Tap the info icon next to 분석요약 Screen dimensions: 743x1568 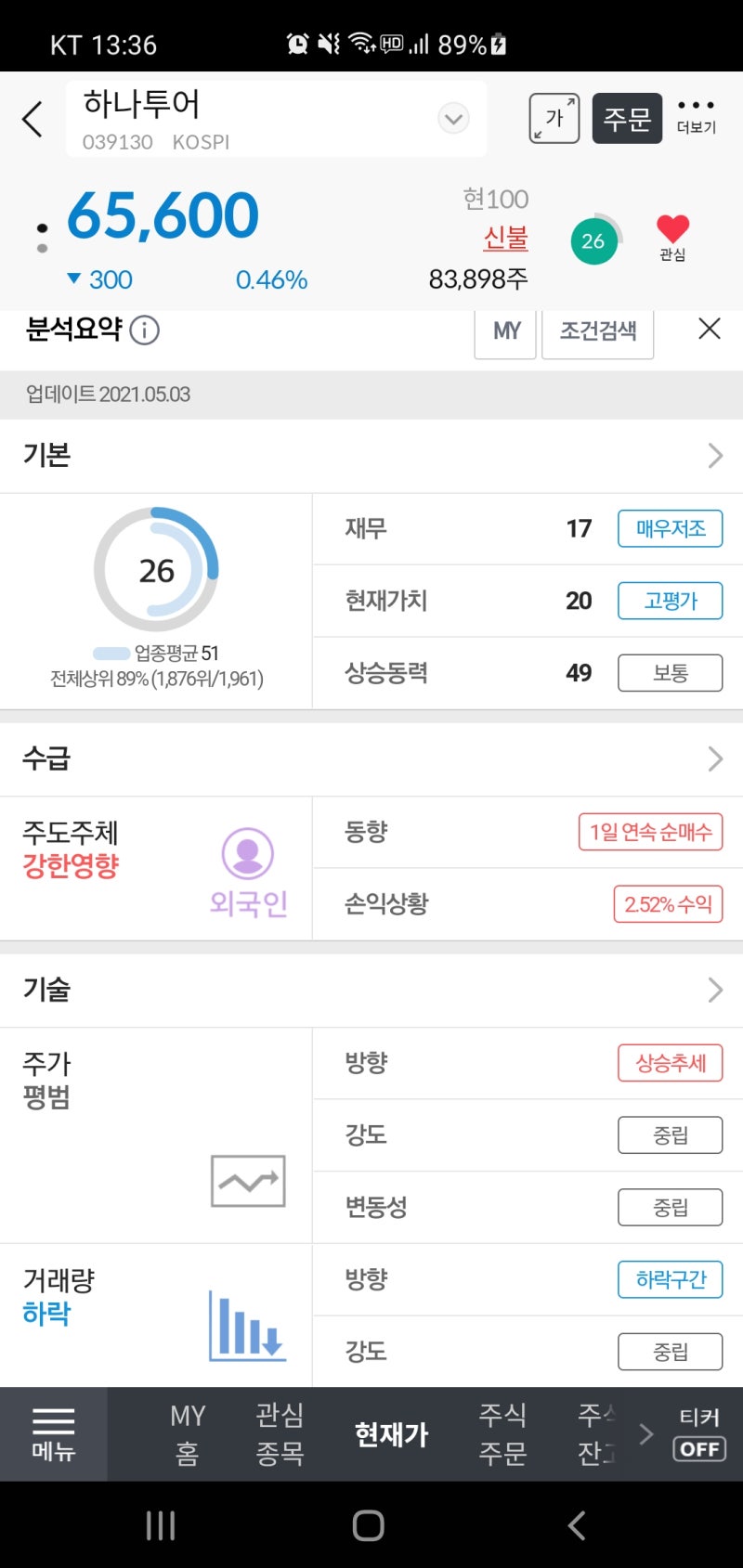tap(144, 330)
